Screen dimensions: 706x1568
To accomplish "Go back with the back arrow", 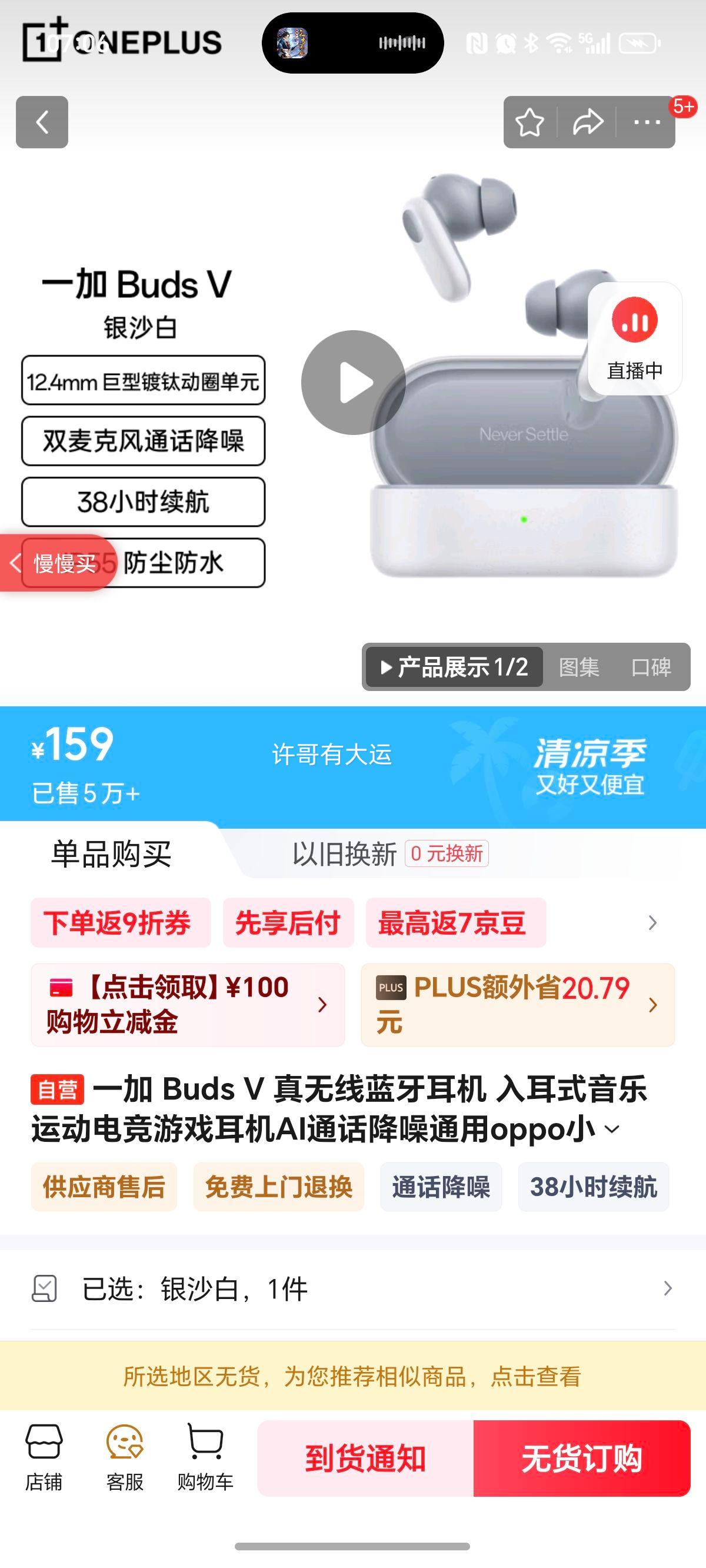I will click(41, 122).
